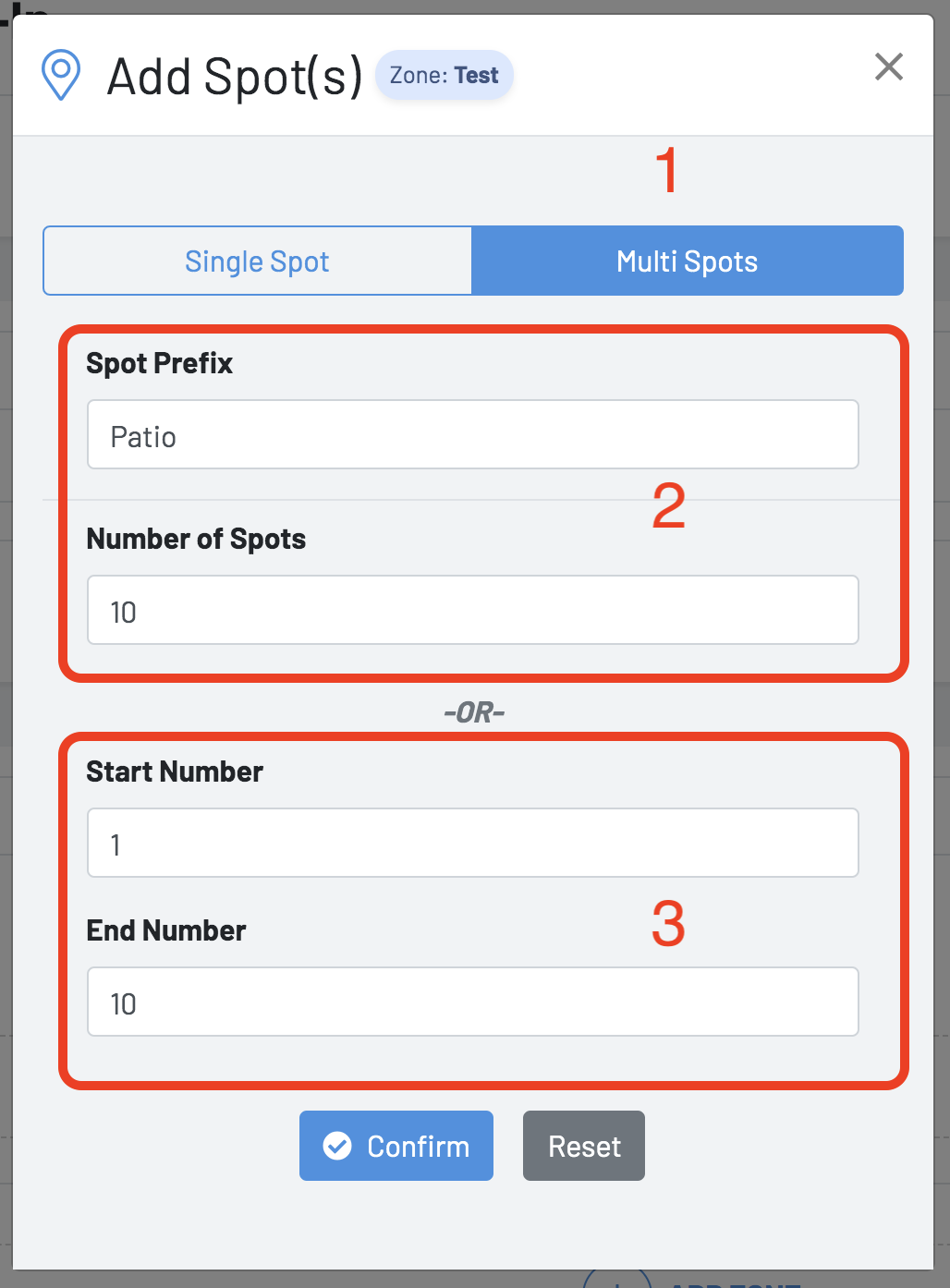Focus the Start Number field
Image resolution: width=950 pixels, height=1288 pixels.
[472, 844]
